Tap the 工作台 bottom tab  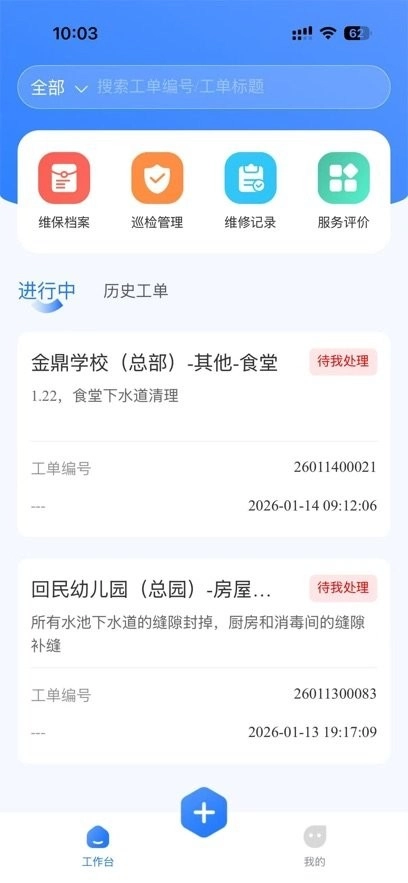point(98,846)
